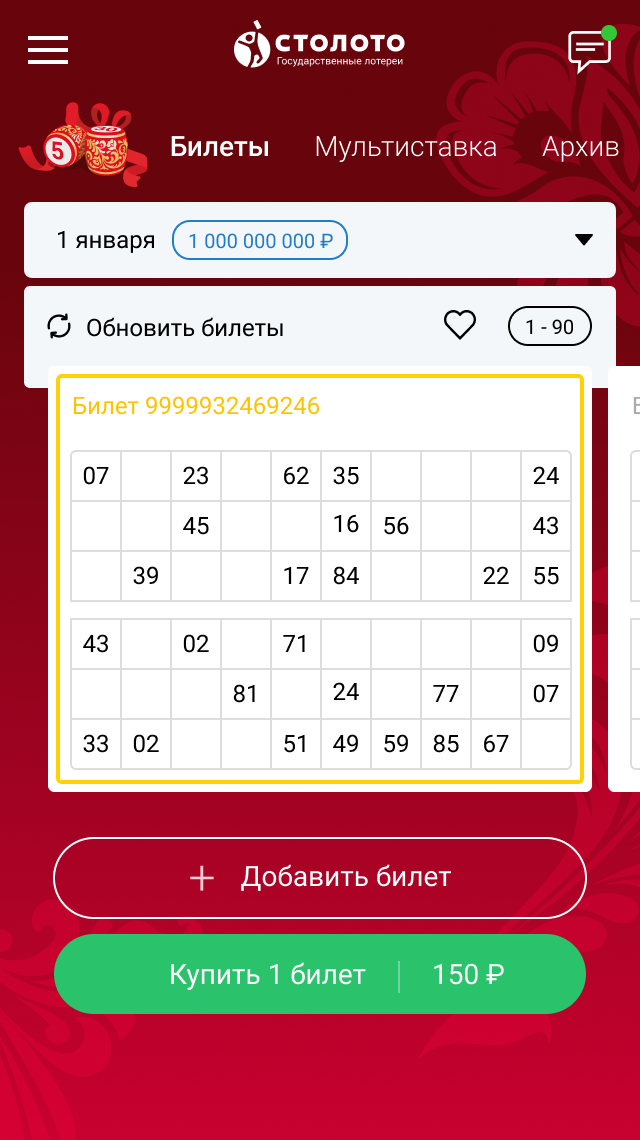Open favorite numbers heart icon
Screen dimensions: 640x1140
[x=459, y=325]
